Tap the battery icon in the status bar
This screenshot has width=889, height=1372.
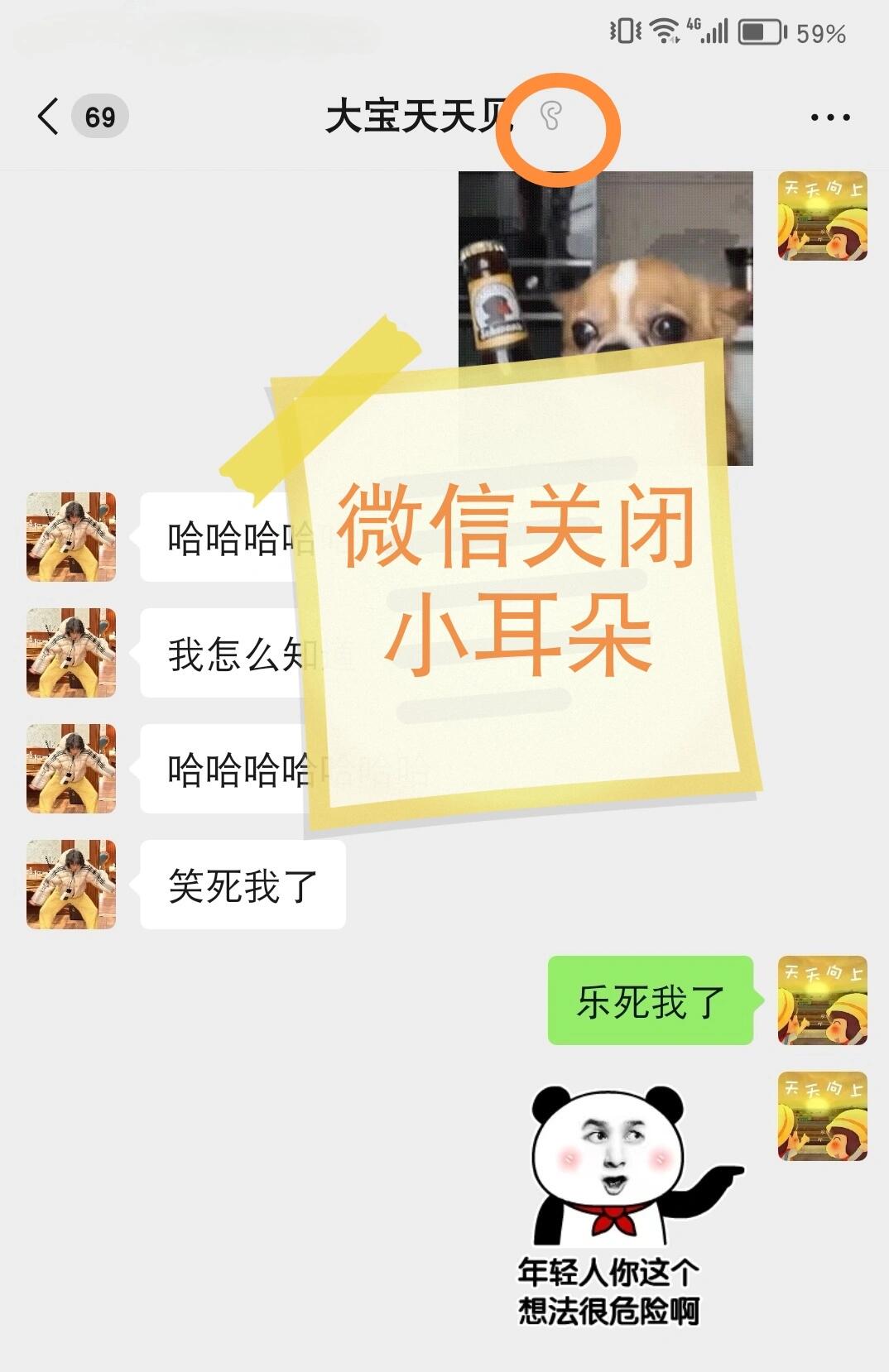tap(762, 28)
